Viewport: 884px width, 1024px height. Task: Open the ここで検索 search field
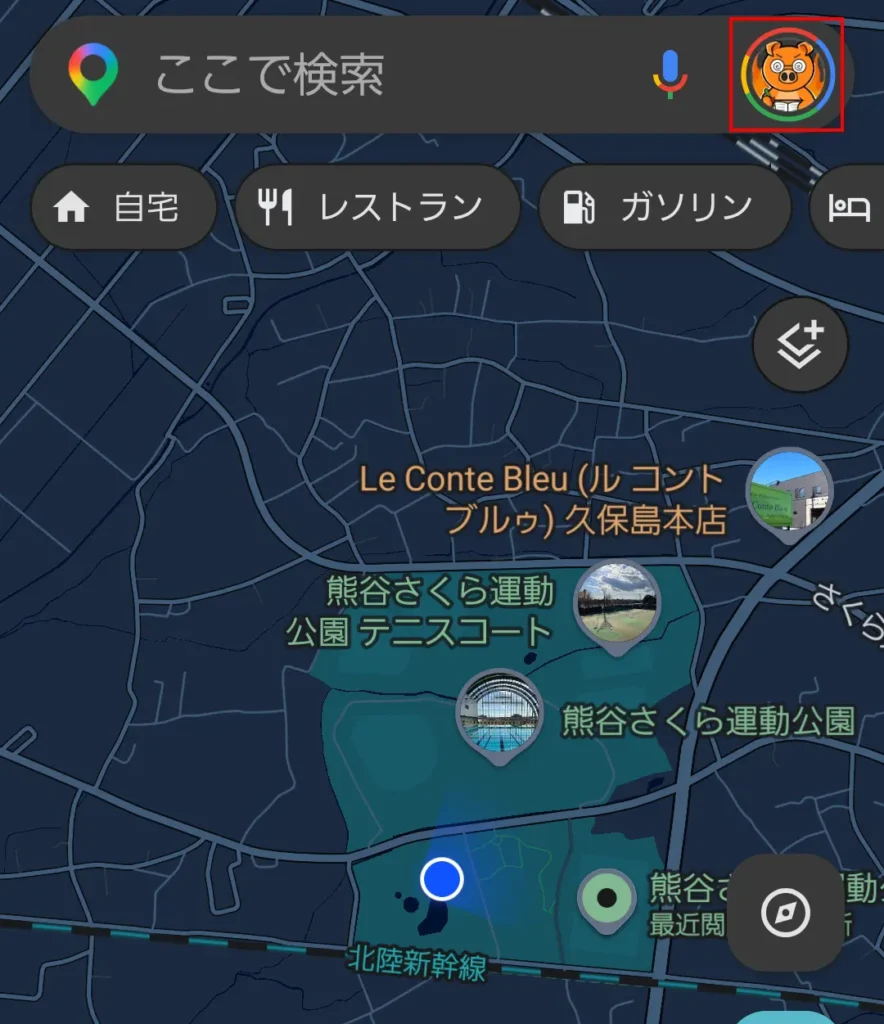380,75
